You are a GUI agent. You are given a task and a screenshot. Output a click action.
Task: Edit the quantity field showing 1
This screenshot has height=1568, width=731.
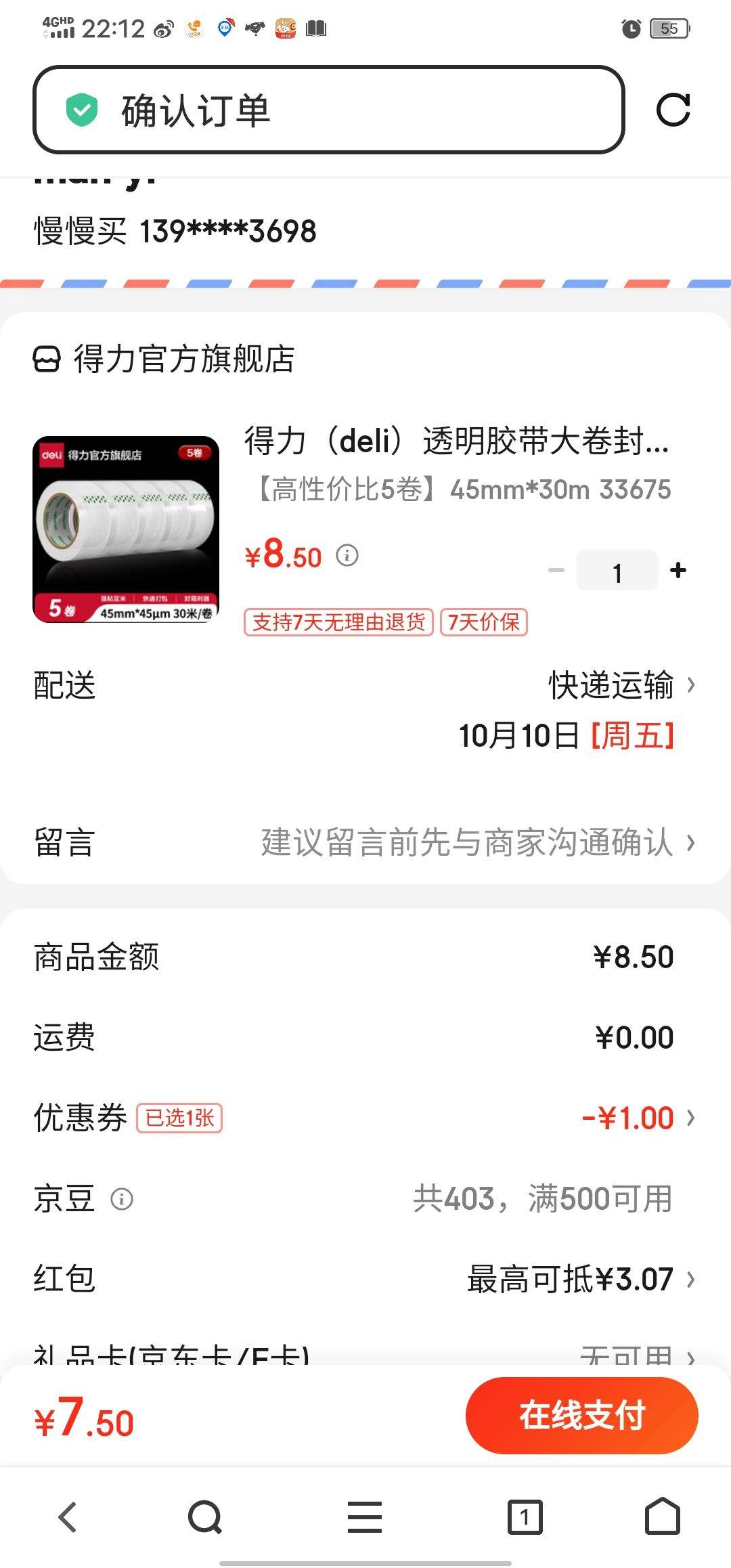(617, 571)
